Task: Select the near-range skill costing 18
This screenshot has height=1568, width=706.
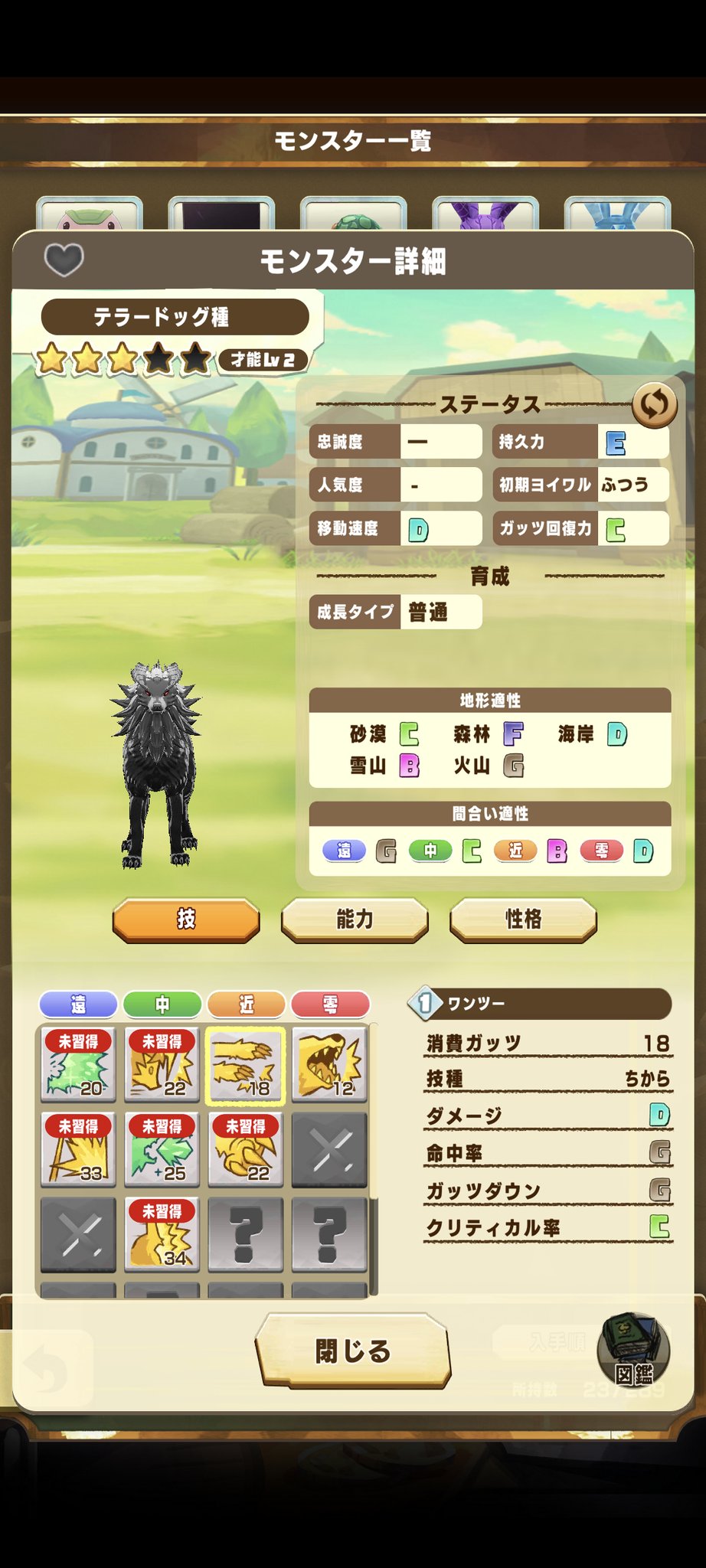Action: click(x=246, y=1066)
